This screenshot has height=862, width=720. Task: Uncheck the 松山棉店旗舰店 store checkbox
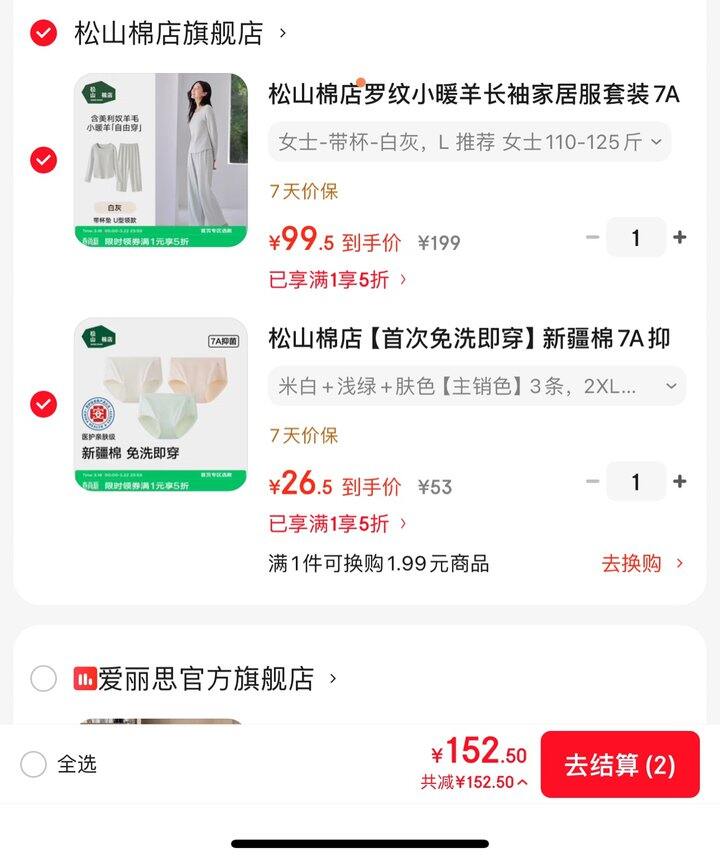(43, 33)
